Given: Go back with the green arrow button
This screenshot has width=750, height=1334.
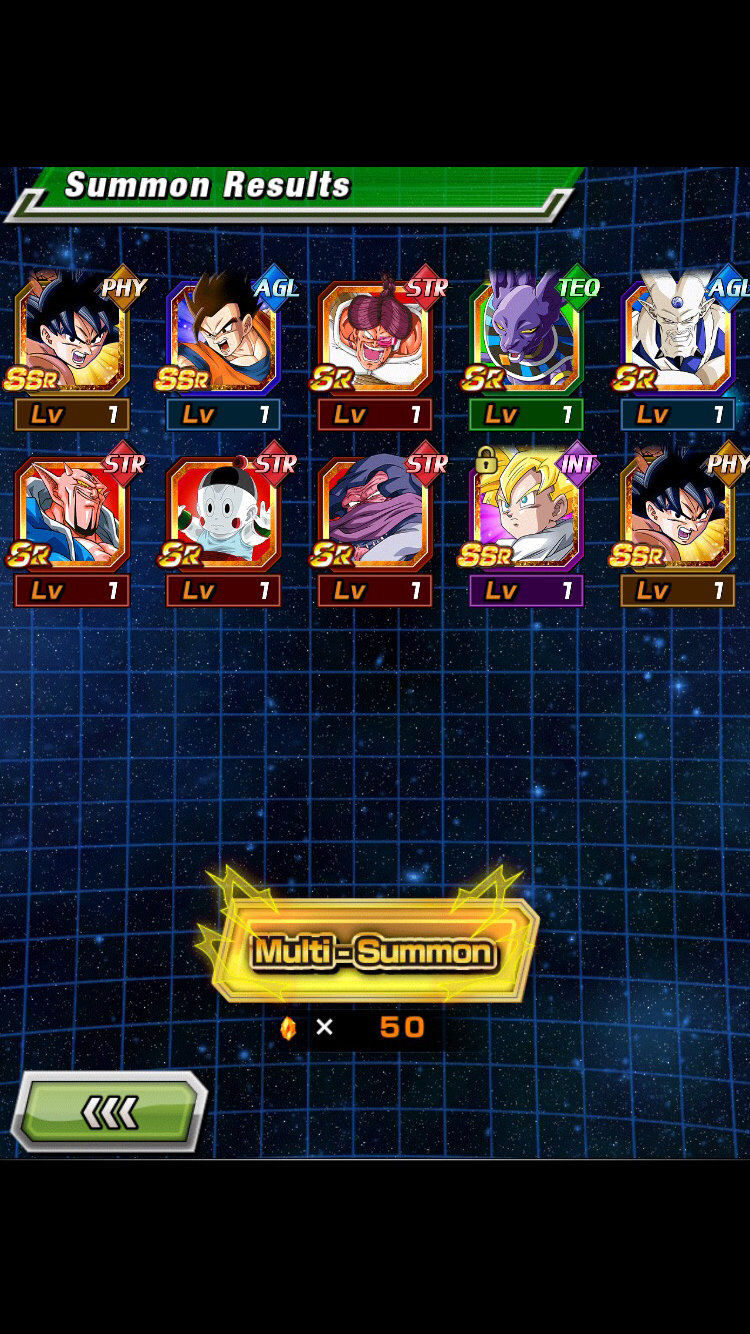Looking at the screenshot, I should (x=109, y=1111).
